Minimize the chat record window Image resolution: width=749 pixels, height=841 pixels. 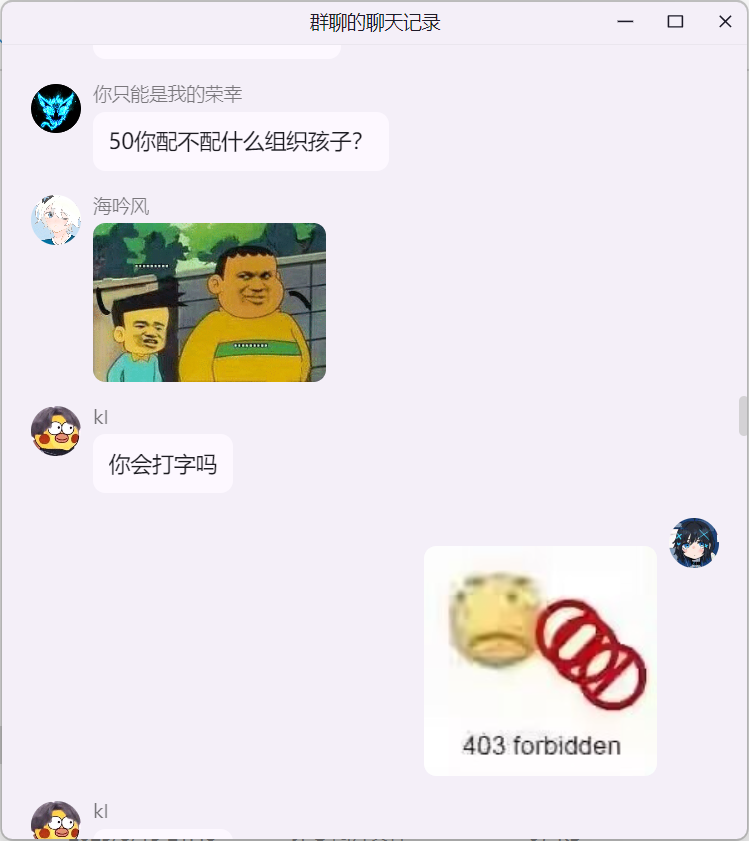[626, 22]
